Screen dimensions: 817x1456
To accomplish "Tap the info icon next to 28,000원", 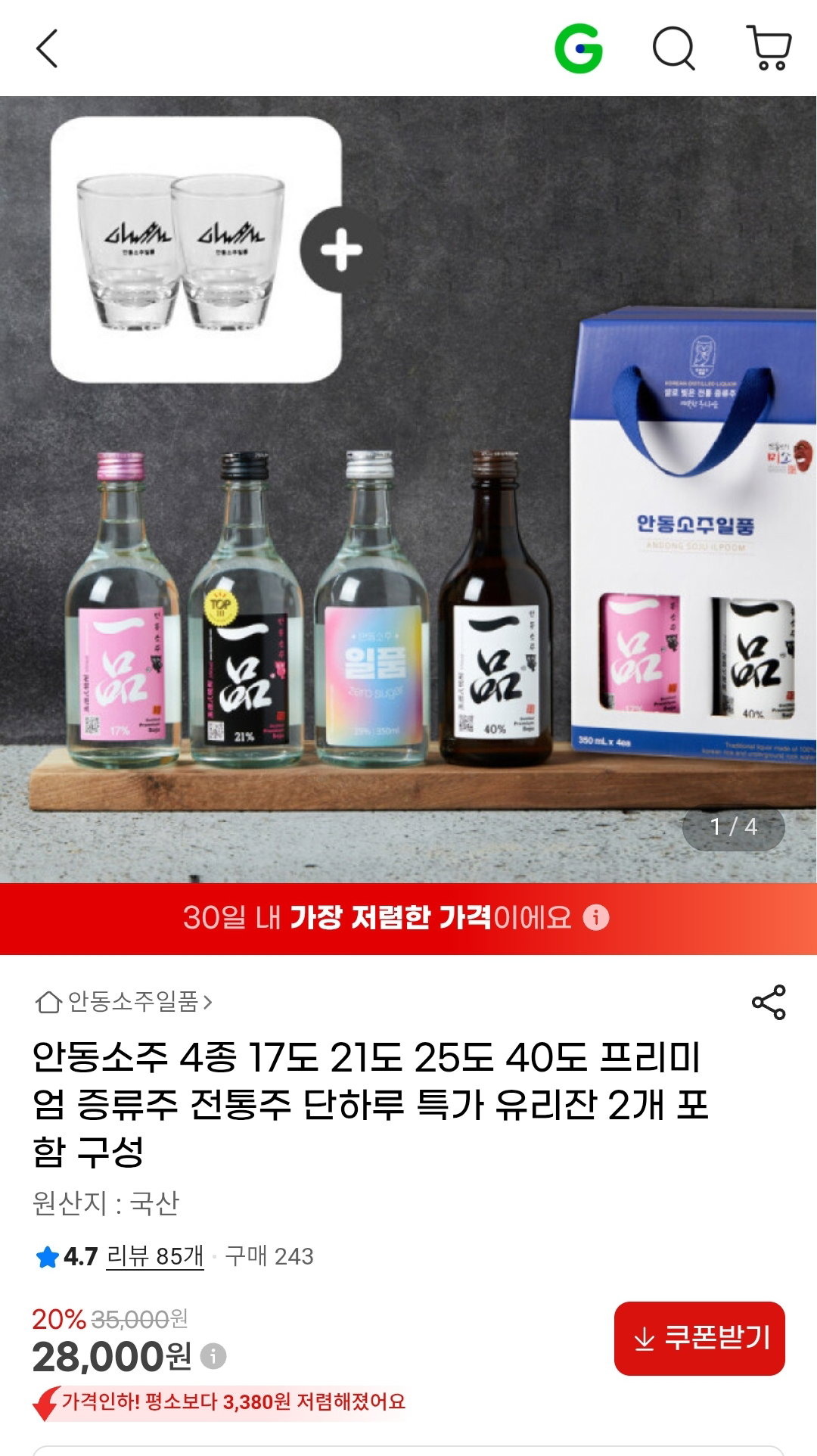I will (x=213, y=1356).
